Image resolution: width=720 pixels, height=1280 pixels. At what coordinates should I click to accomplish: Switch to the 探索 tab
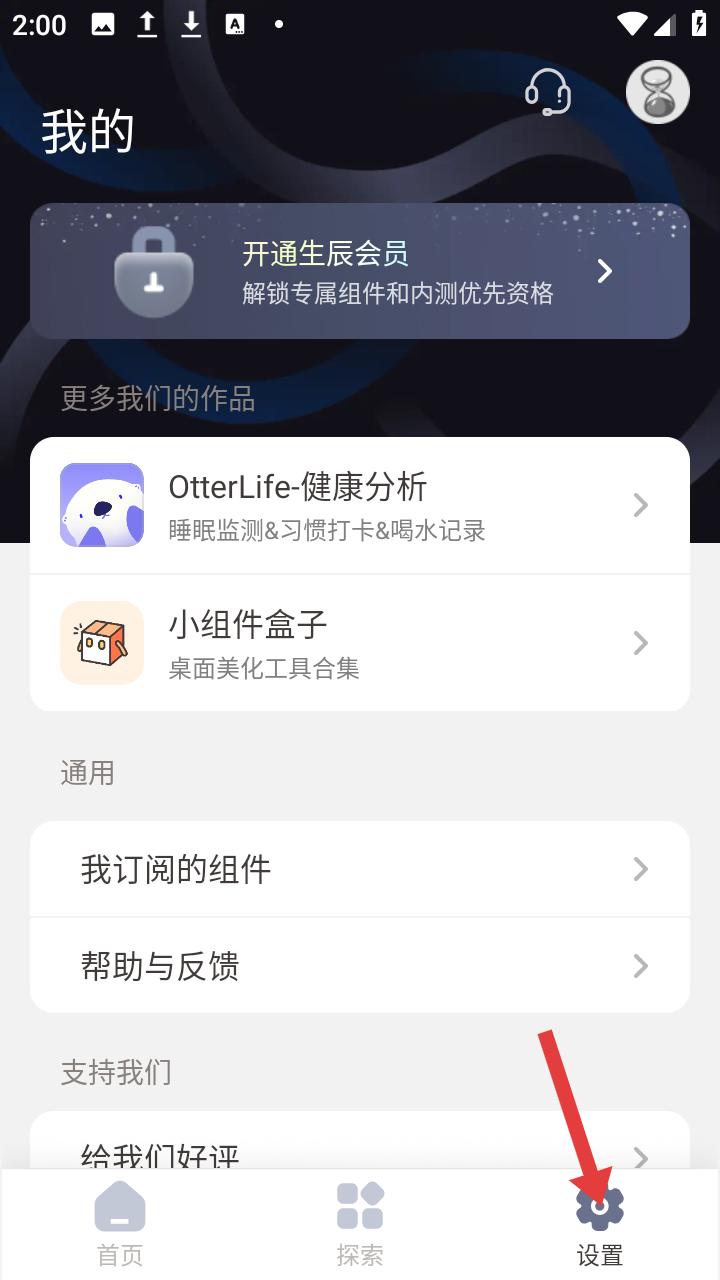pyautogui.click(x=359, y=1220)
